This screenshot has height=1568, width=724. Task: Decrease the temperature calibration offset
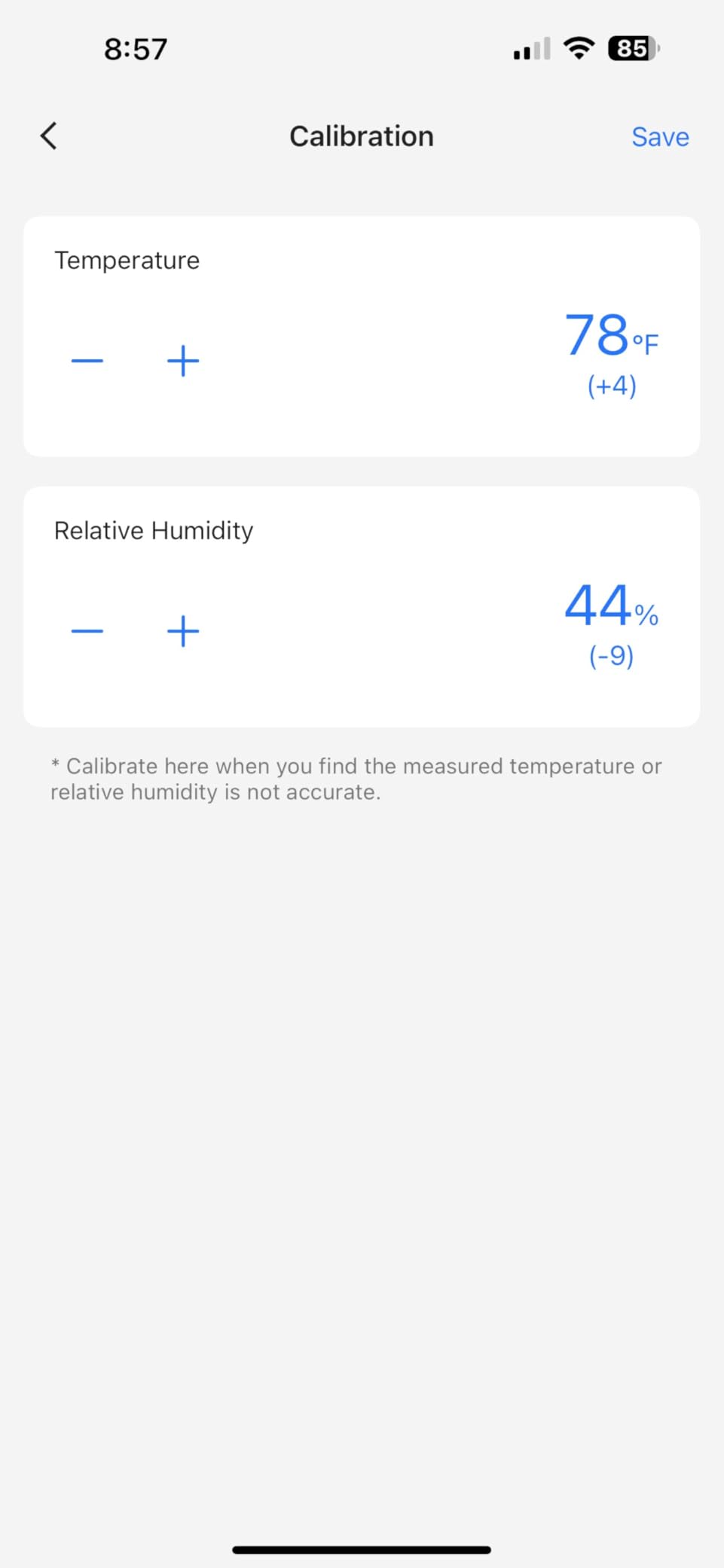point(87,361)
